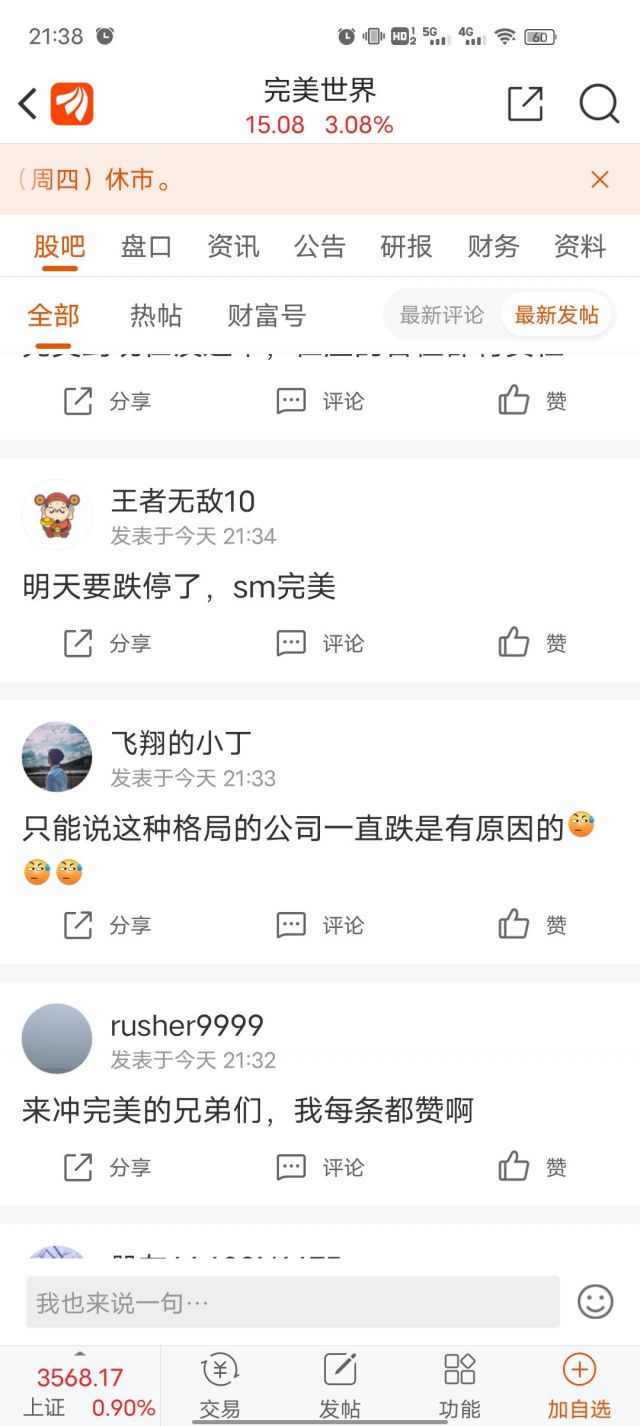This screenshot has width=640, height=1426.
Task: Go back using the top-left arrow
Action: click(28, 103)
